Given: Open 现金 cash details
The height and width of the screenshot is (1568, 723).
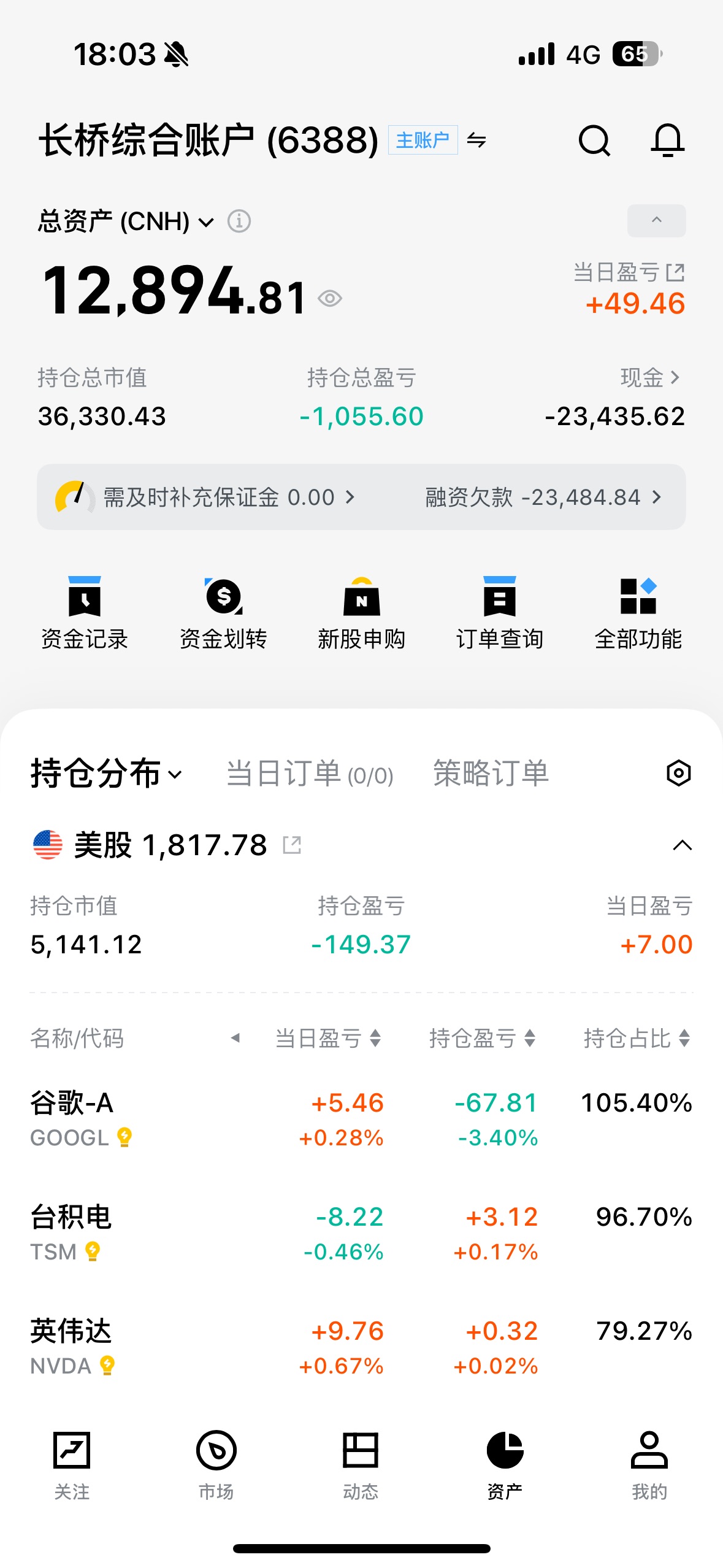Looking at the screenshot, I should [650, 378].
